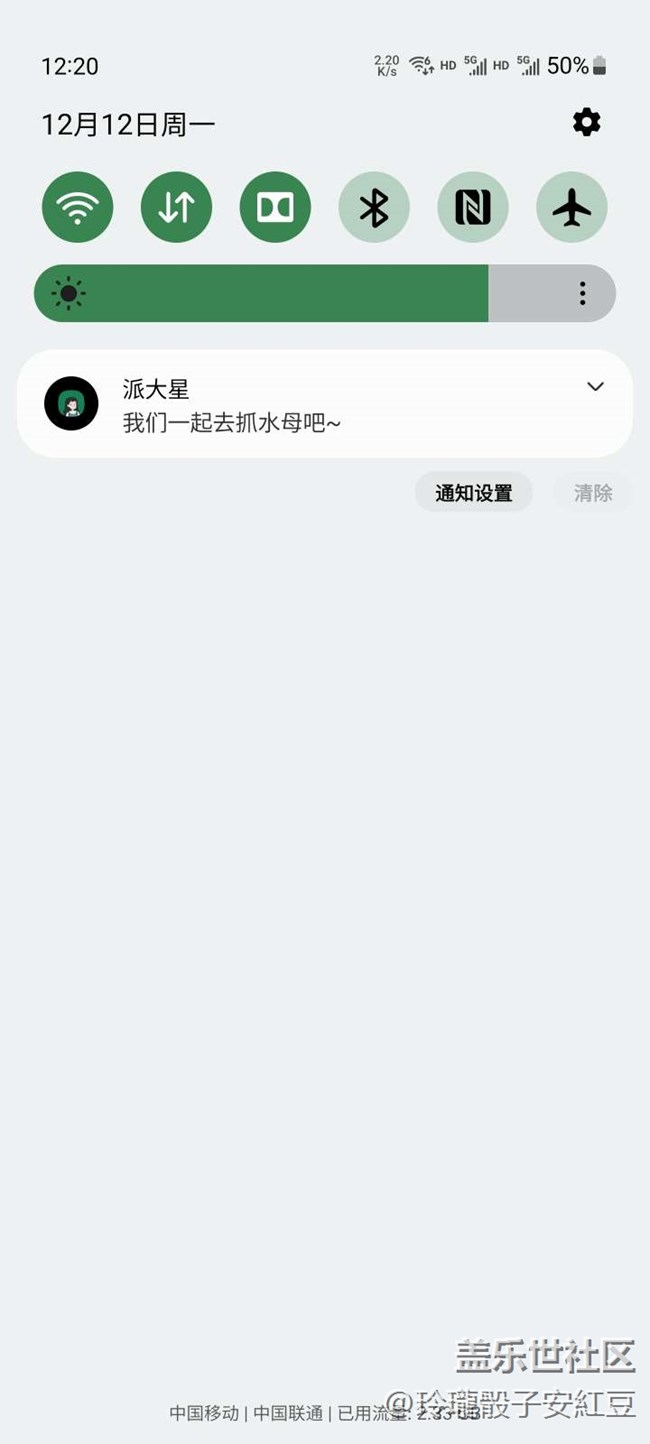Clear notifications with the 清除 button

coord(593,493)
